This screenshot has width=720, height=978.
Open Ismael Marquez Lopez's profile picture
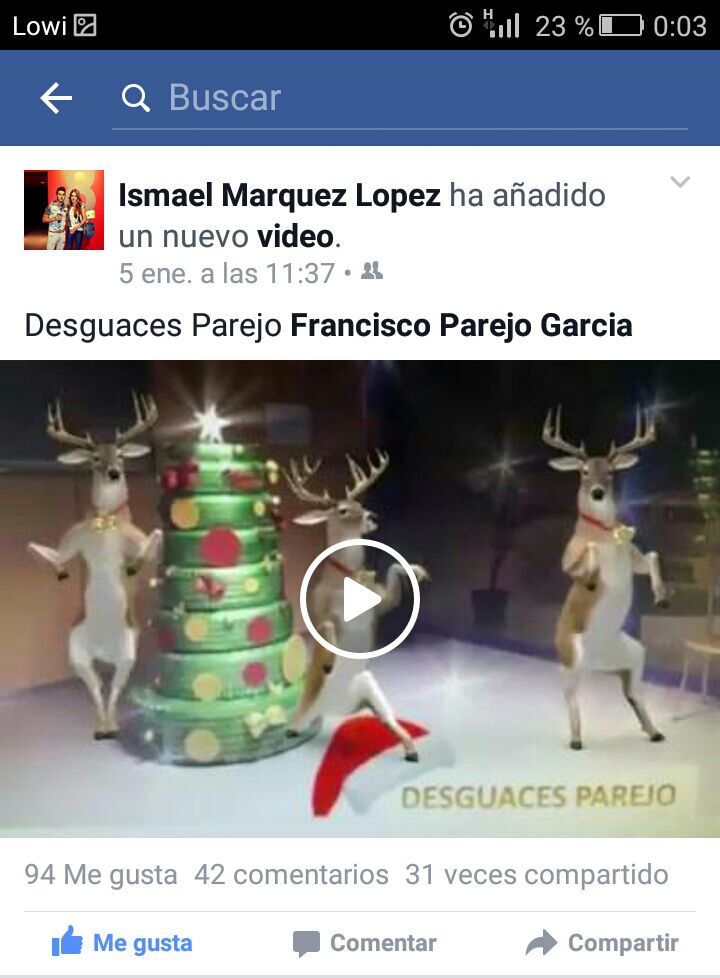click(64, 210)
